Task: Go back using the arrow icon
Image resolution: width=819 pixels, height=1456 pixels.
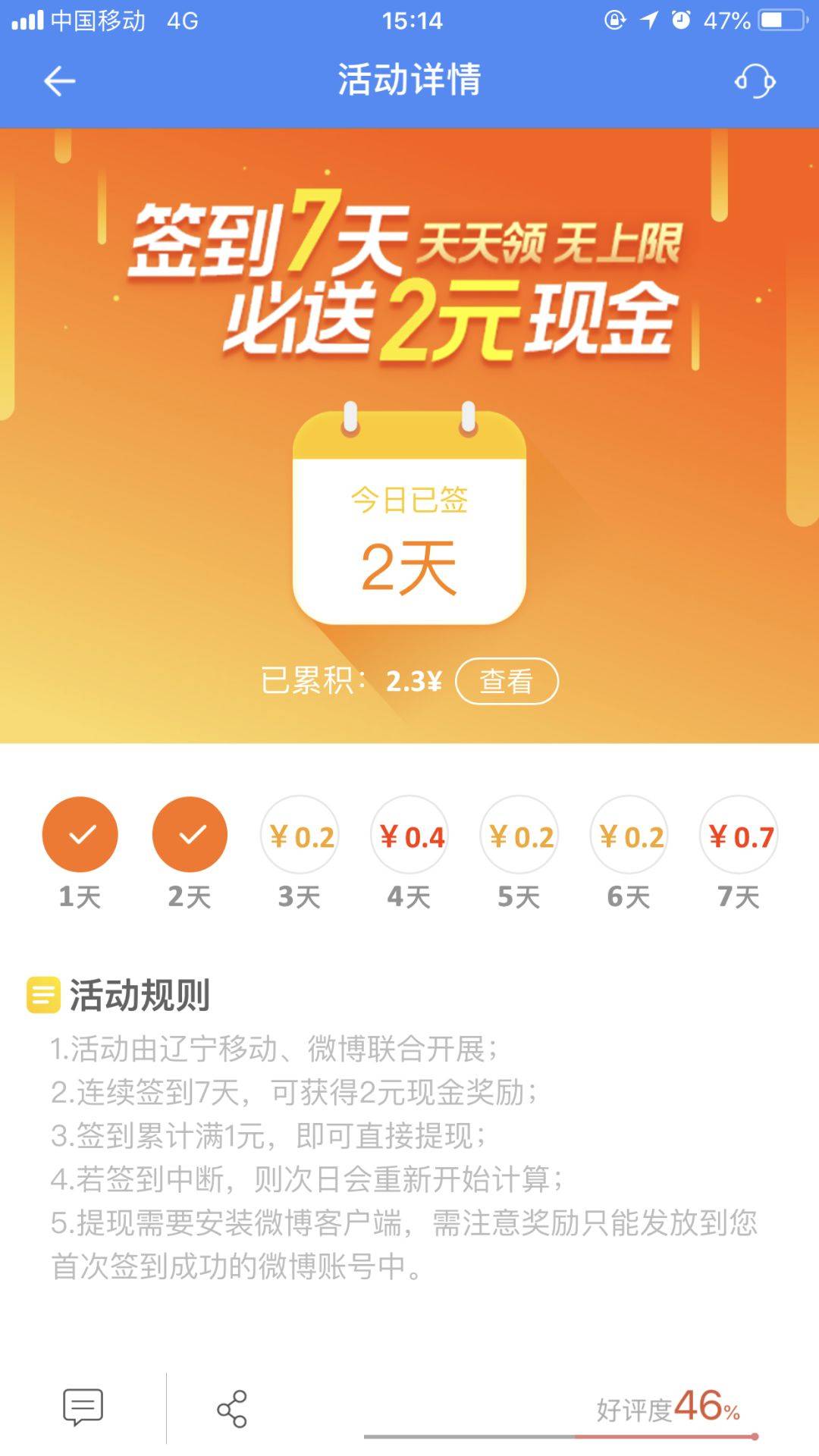Action: tap(59, 81)
